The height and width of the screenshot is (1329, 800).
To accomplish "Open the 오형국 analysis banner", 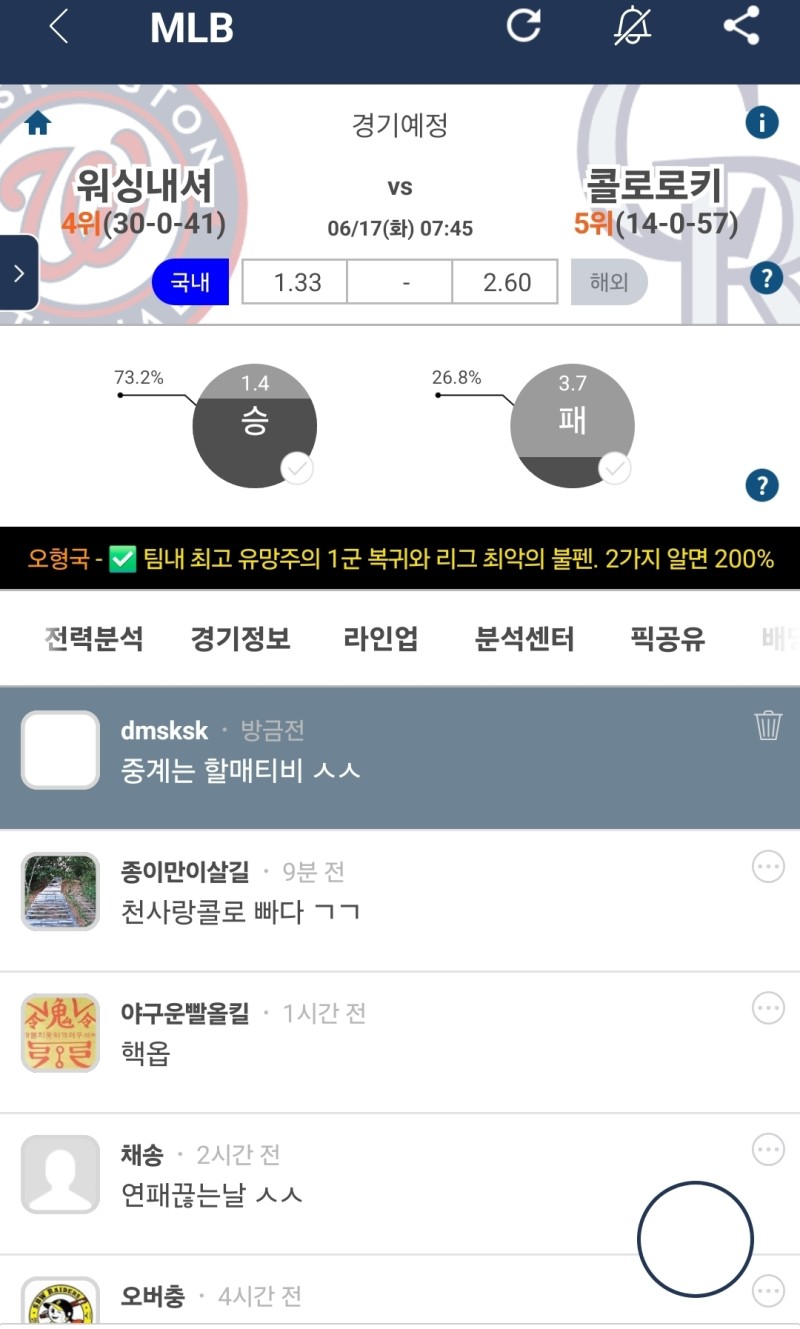I will [400, 558].
